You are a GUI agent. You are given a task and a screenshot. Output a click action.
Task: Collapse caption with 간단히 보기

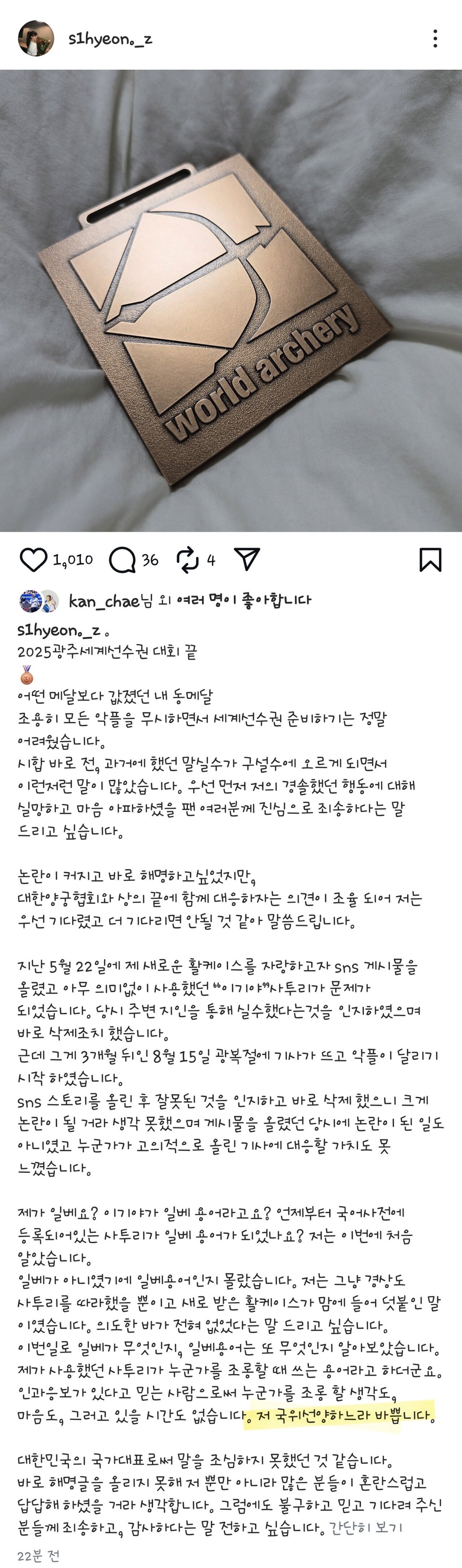[365, 1527]
